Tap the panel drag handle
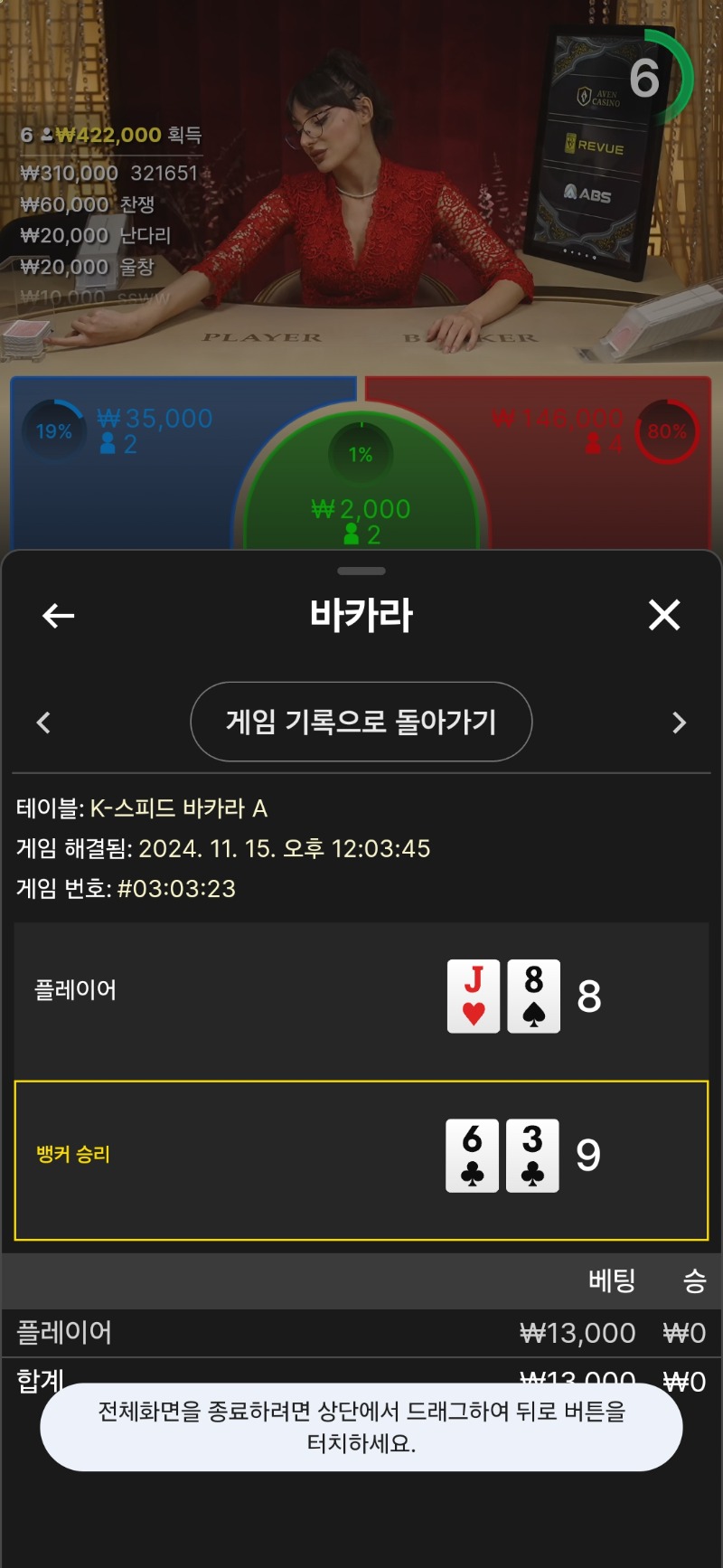This screenshot has width=723, height=1568. coord(361,571)
